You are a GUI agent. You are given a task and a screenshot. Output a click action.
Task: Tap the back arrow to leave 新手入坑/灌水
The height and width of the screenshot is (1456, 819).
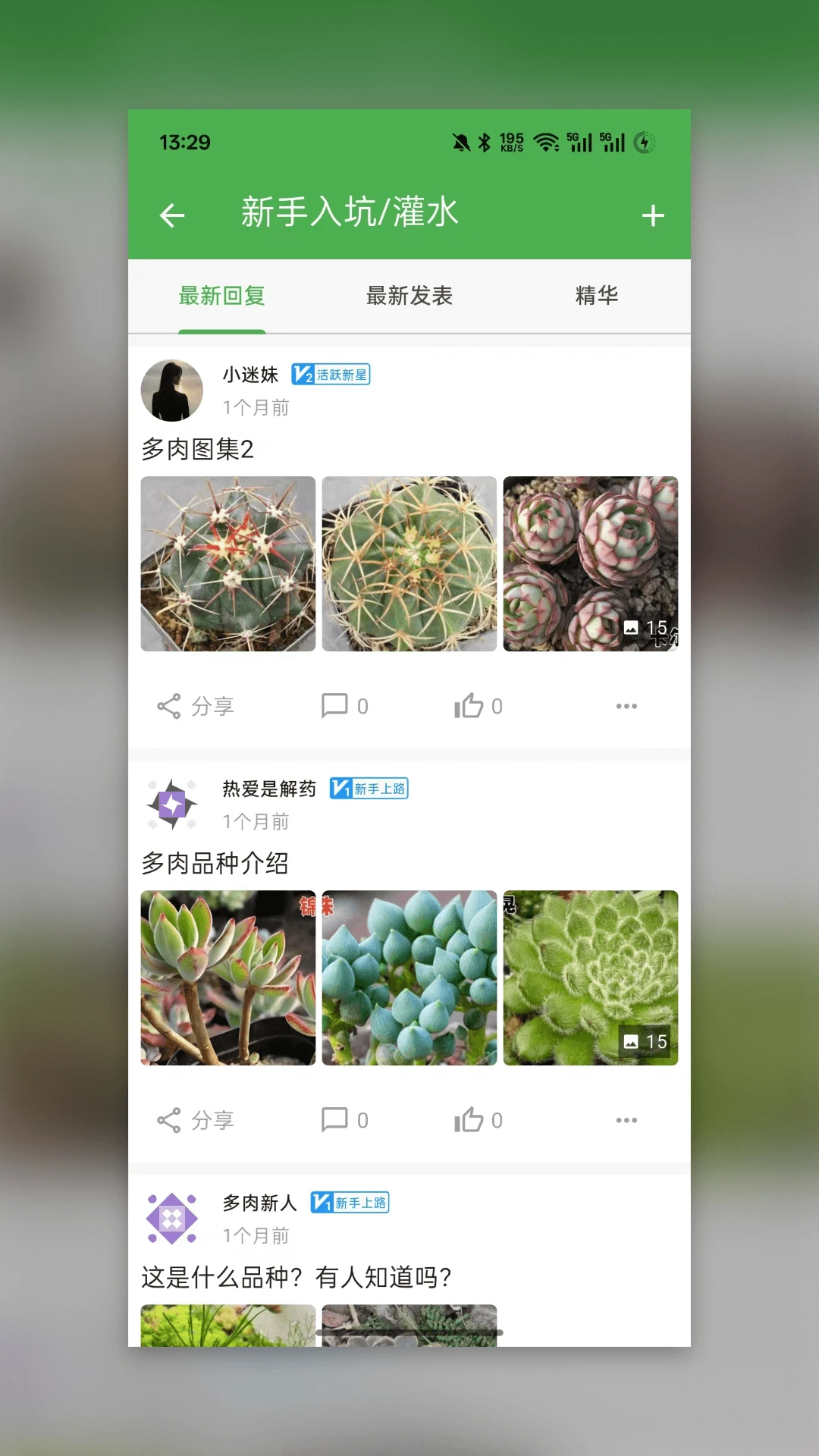tap(172, 215)
